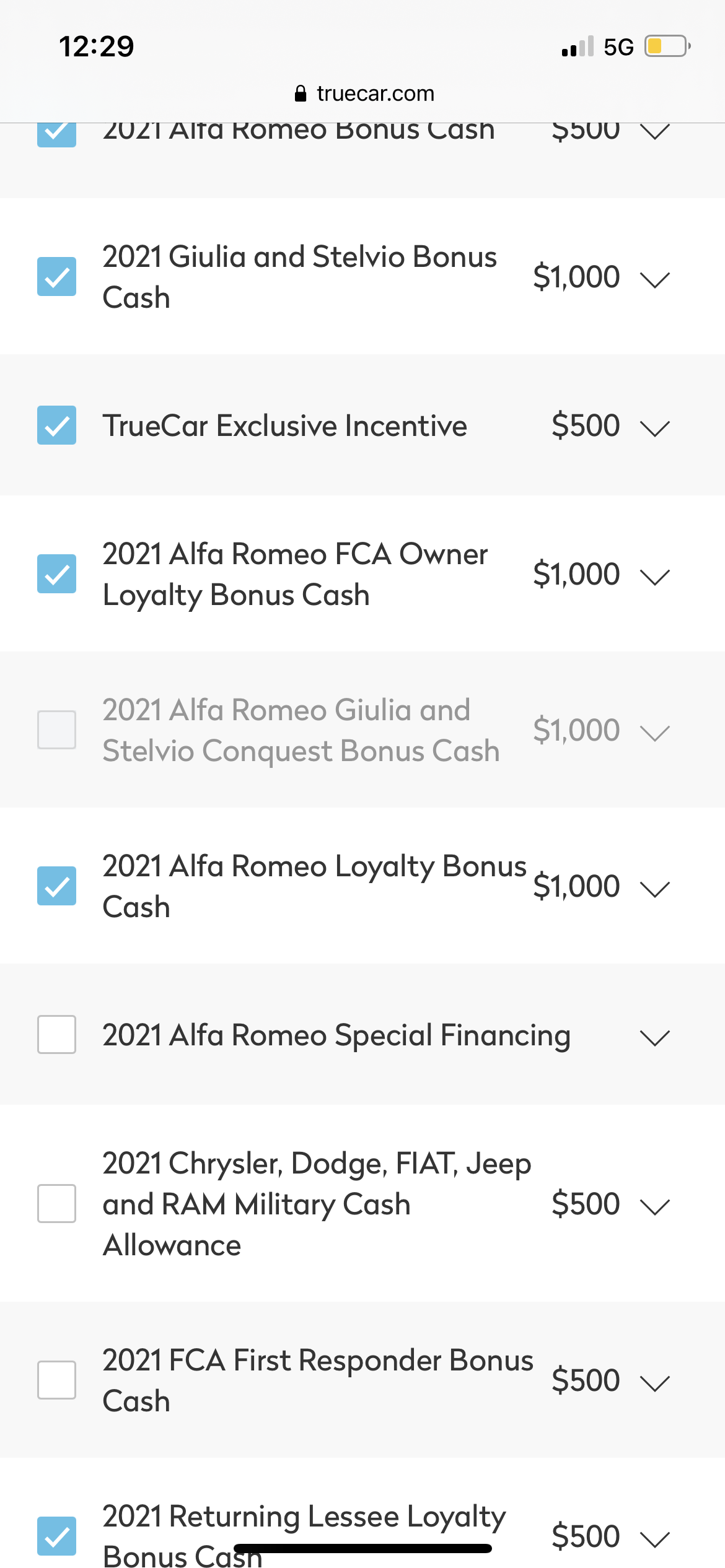Expand details for Giulia and Stelvio Bonus Cash
725x1568 pixels.
tap(655, 280)
